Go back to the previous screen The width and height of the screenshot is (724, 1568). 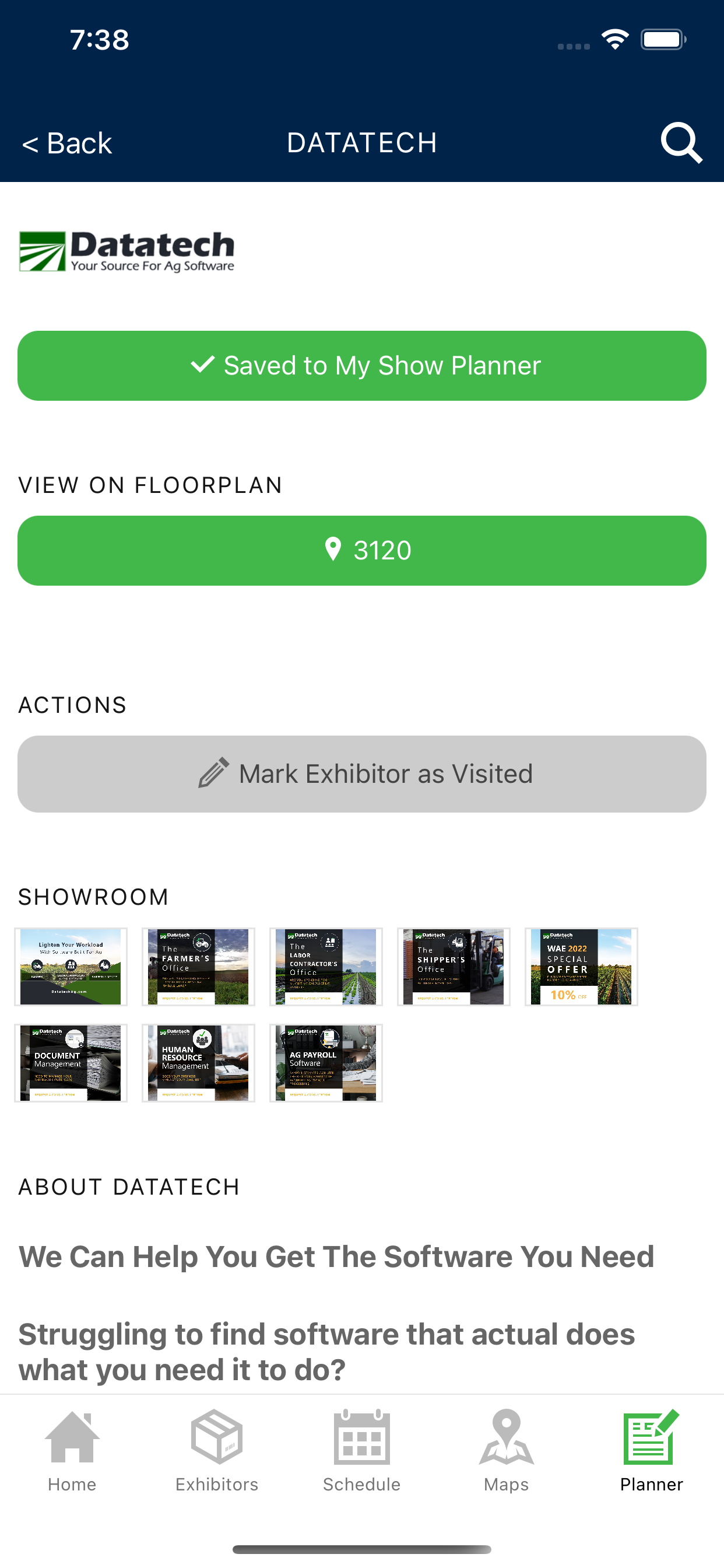coord(68,143)
